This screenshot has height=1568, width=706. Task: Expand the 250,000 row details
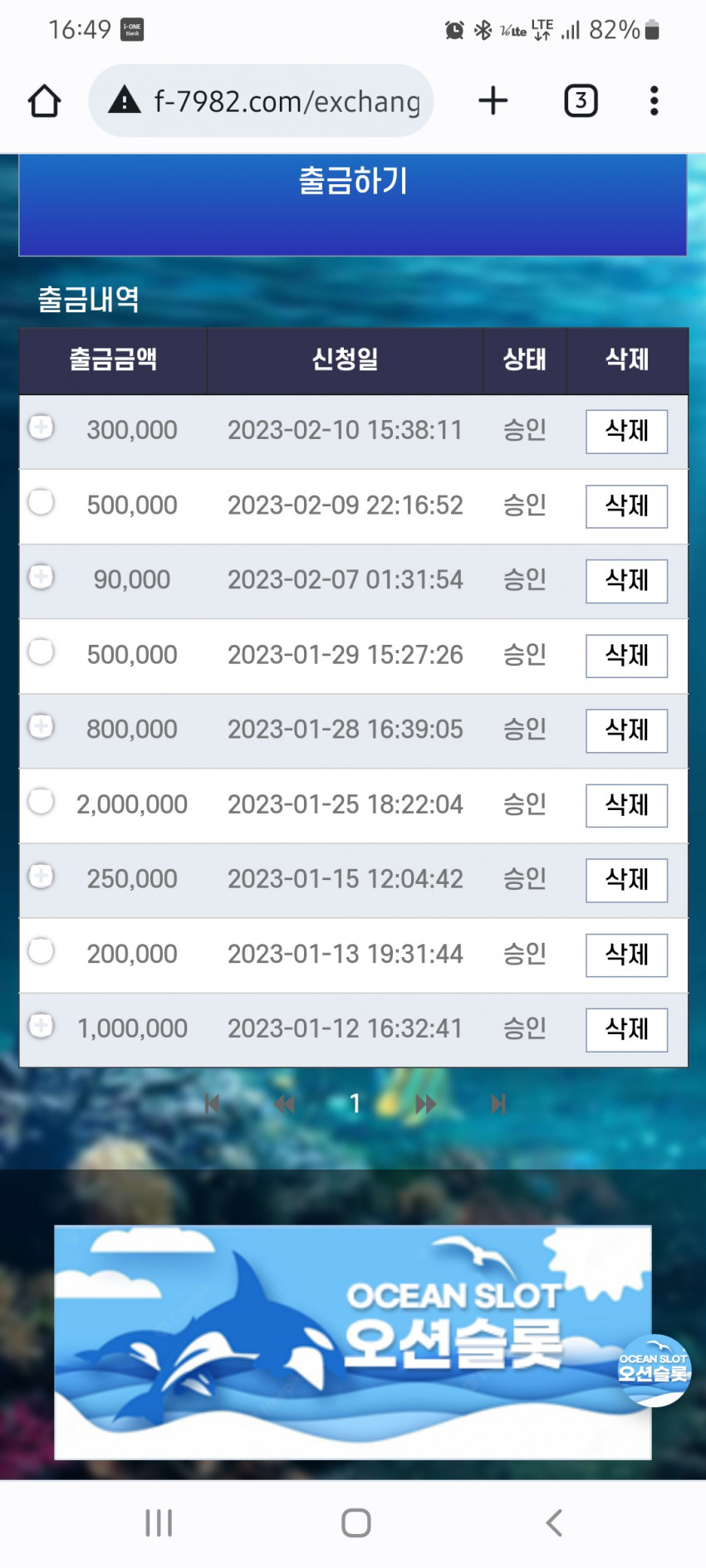pos(41,876)
